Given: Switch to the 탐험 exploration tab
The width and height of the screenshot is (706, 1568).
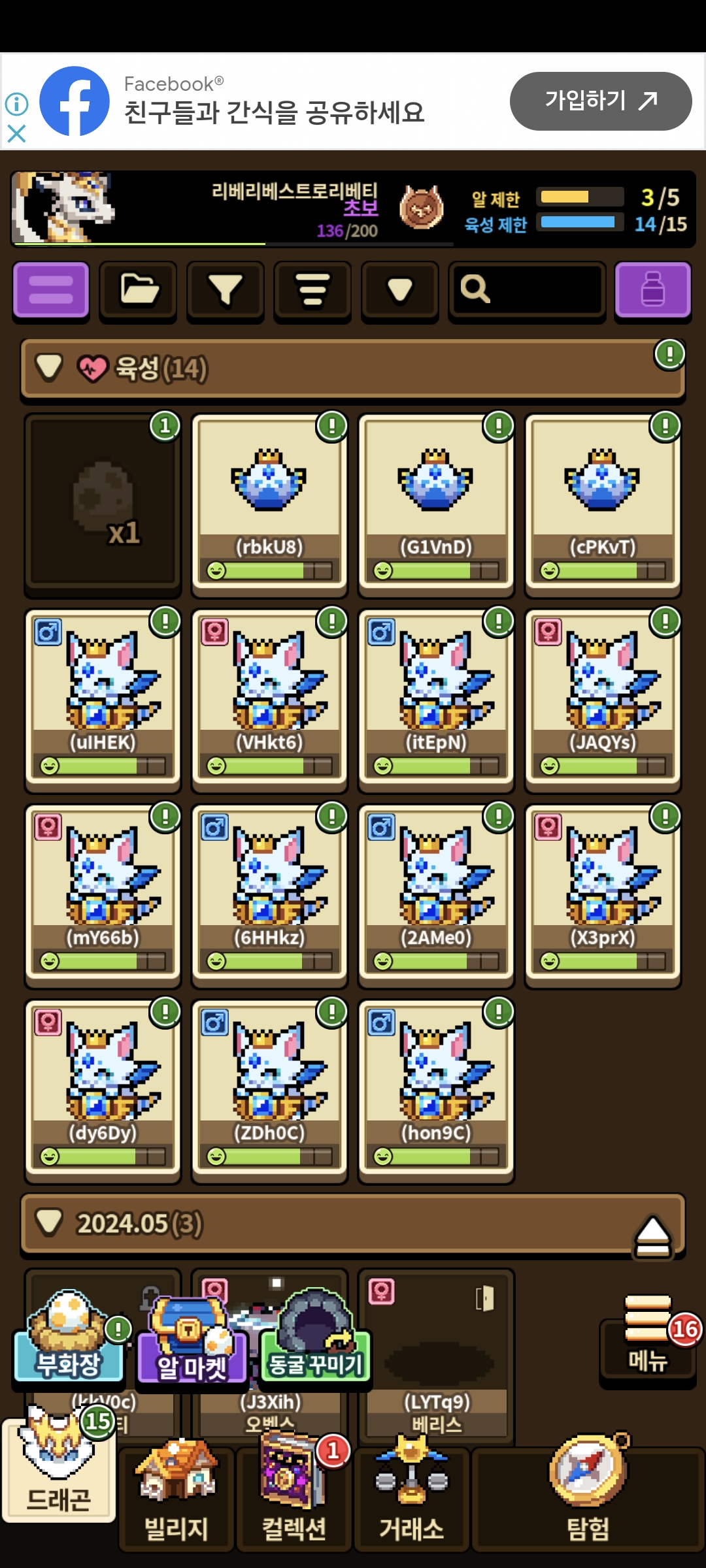Looking at the screenshot, I should click(588, 1500).
